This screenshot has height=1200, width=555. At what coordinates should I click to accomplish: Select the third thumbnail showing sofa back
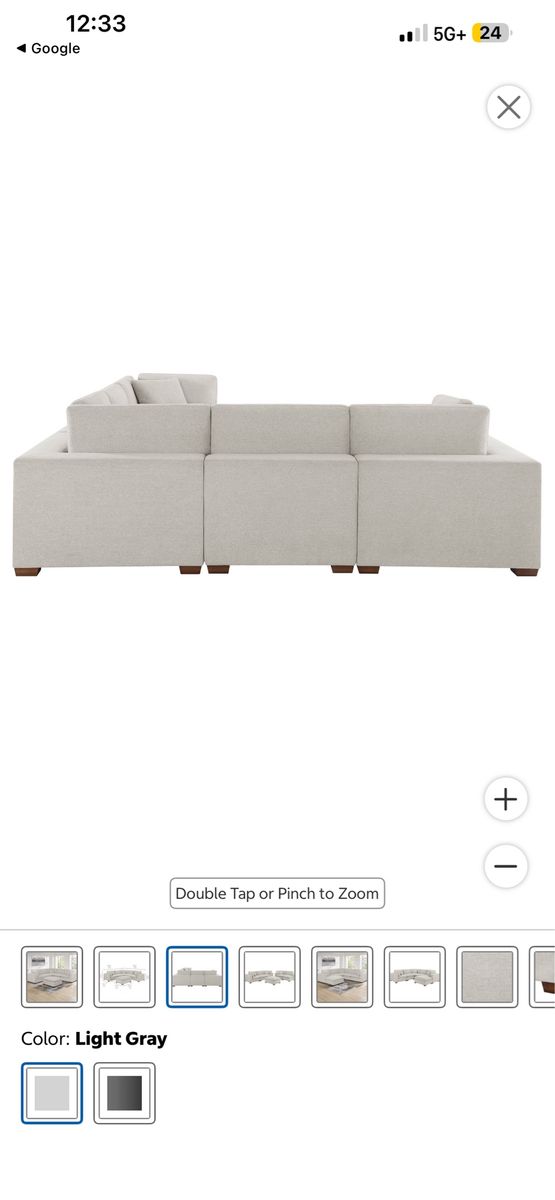(197, 977)
